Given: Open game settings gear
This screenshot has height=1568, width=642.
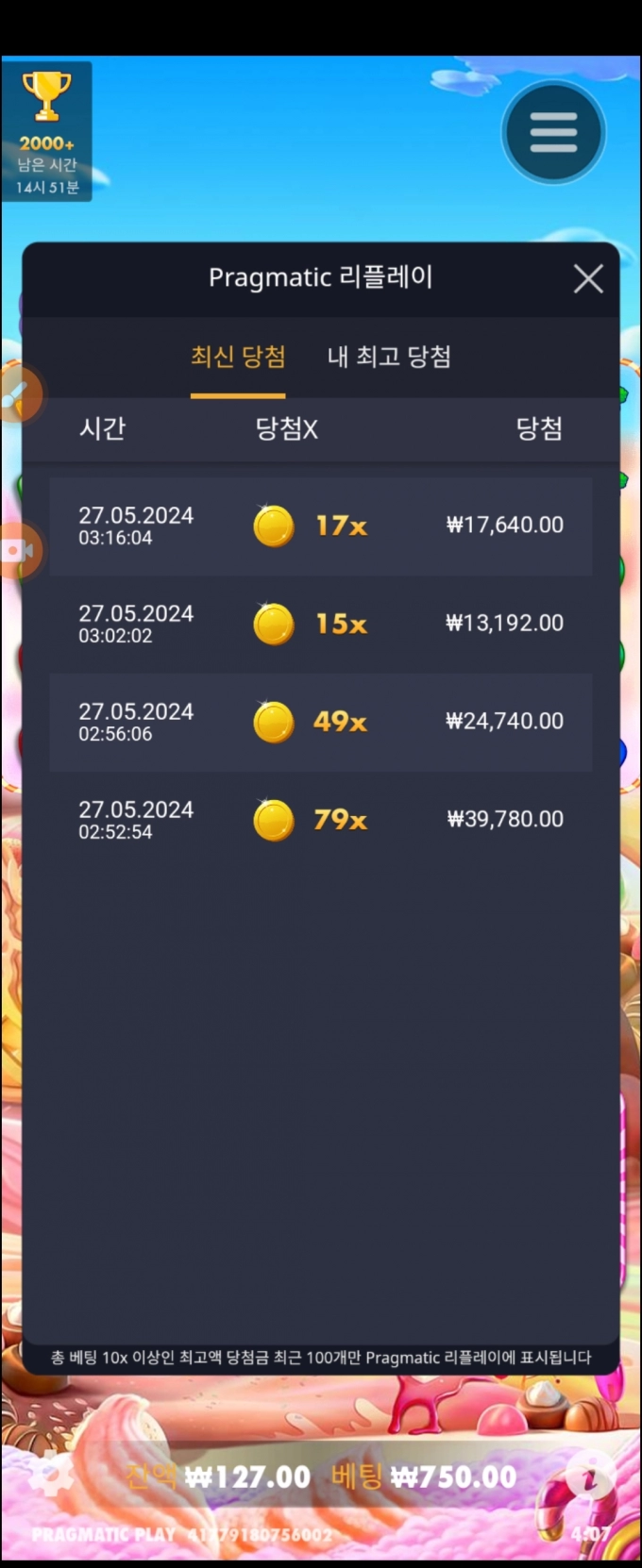Looking at the screenshot, I should [x=52, y=1476].
